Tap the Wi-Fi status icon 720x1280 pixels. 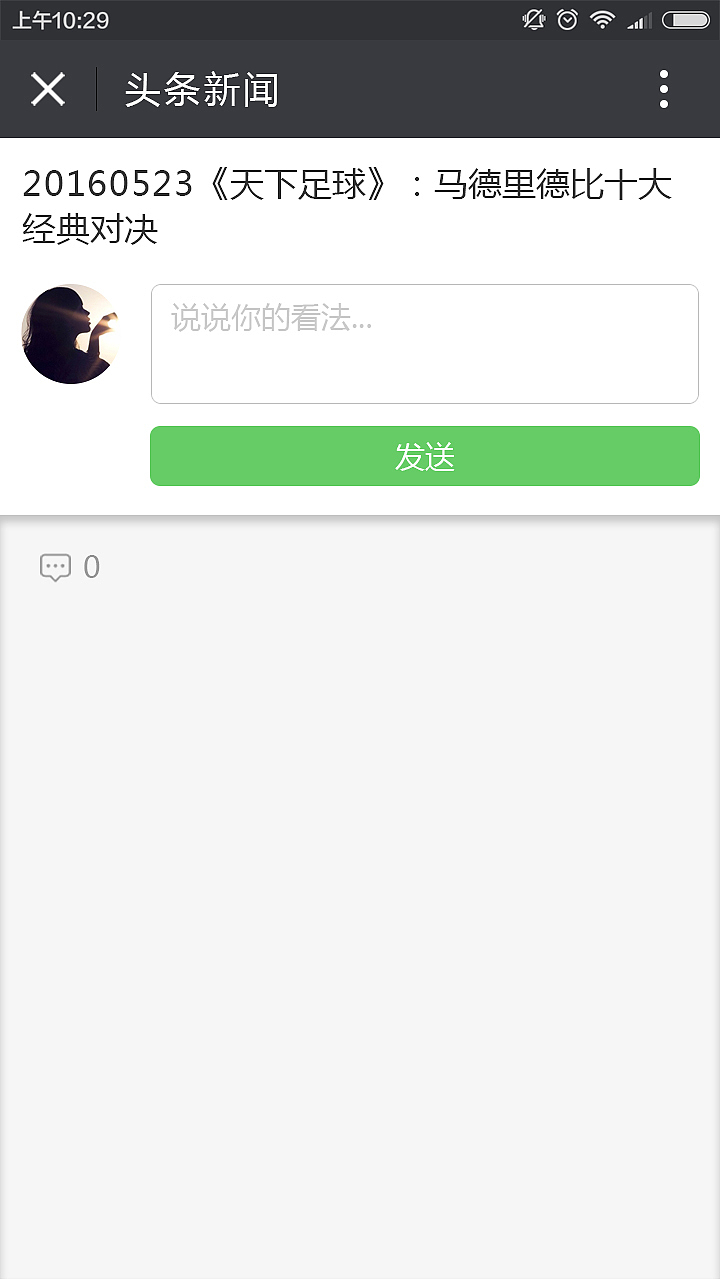601,18
